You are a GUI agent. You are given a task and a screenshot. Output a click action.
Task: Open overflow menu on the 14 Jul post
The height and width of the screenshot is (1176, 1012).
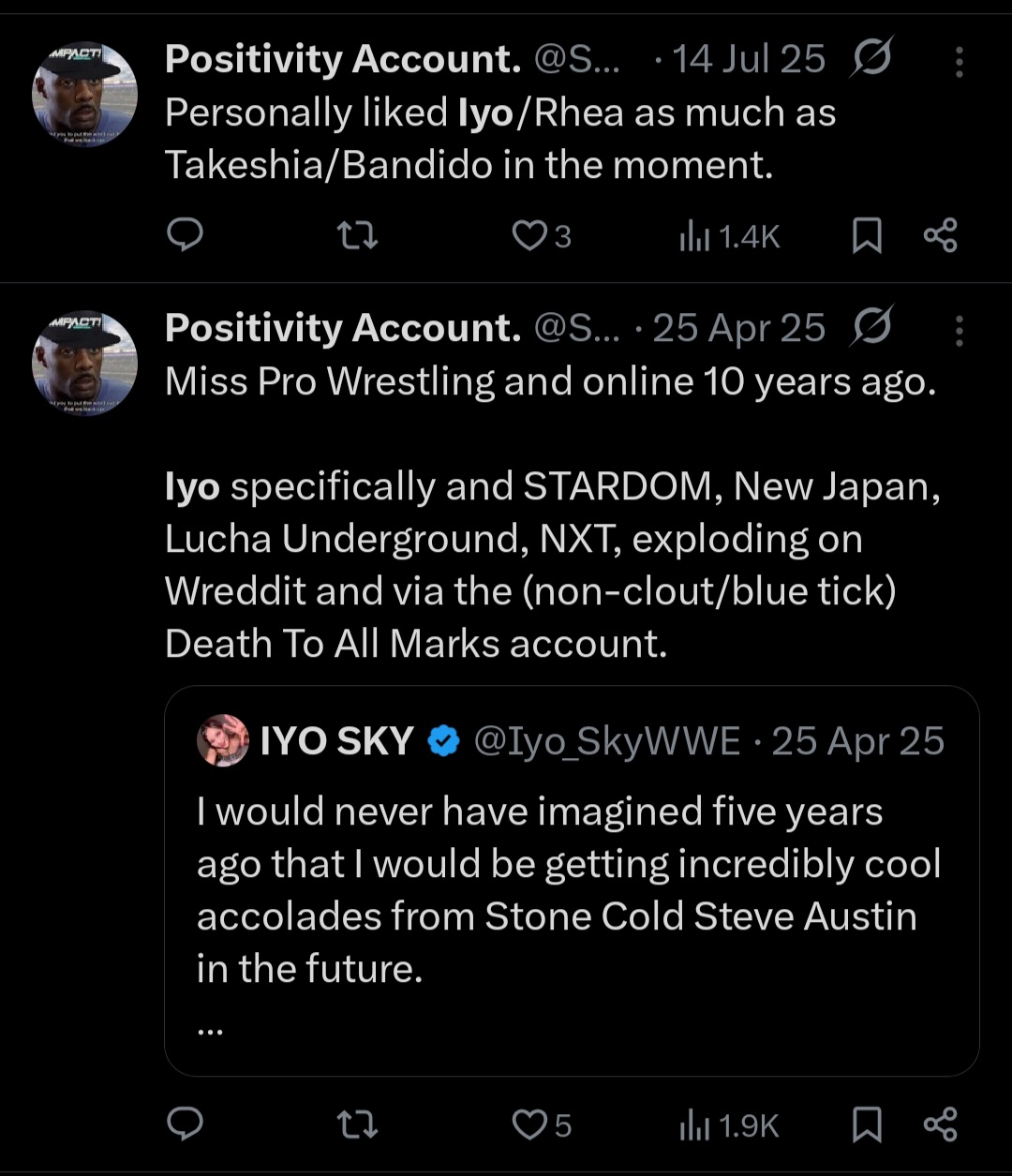[959, 62]
